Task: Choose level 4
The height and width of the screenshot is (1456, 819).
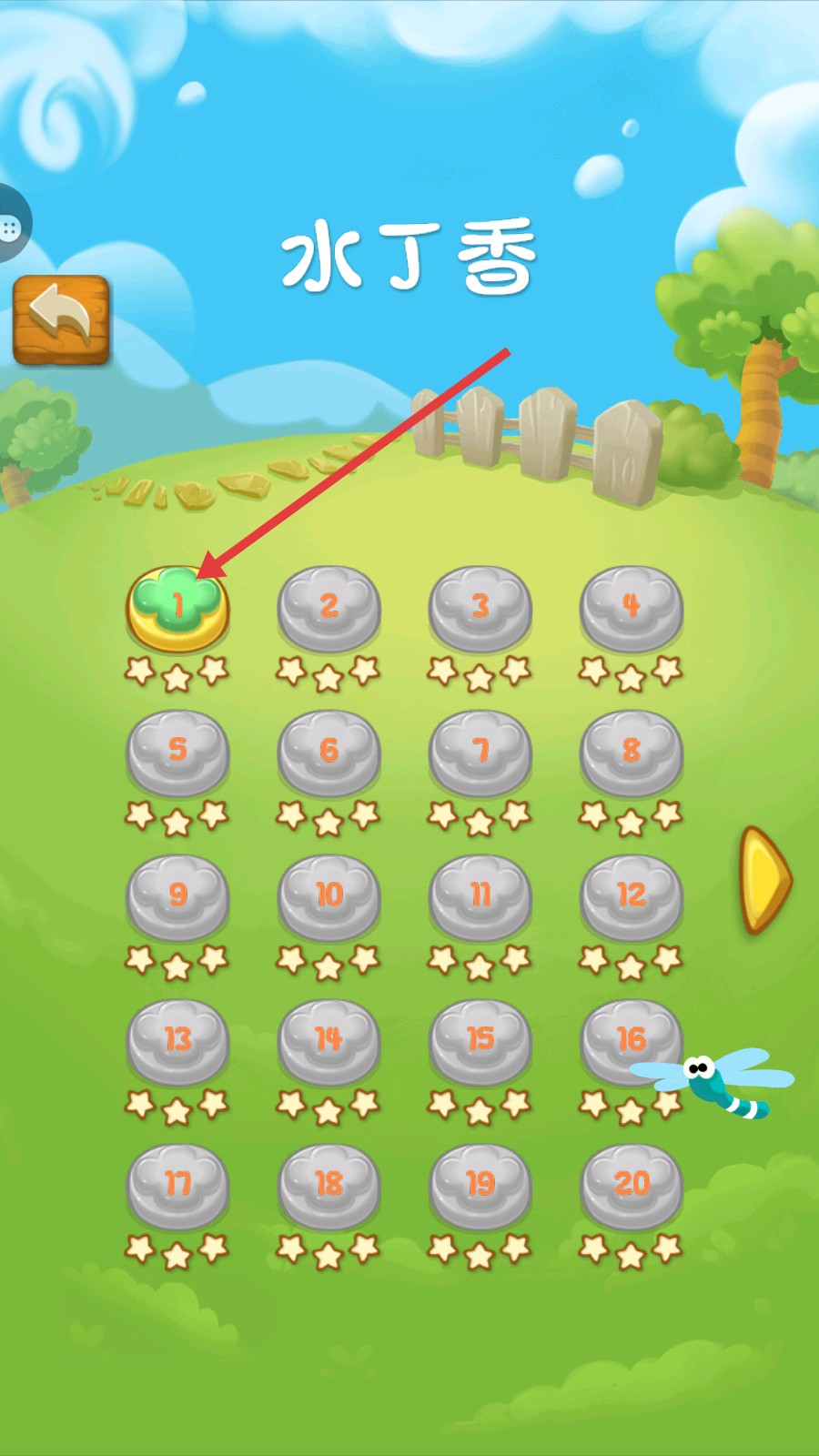Action: tap(631, 607)
